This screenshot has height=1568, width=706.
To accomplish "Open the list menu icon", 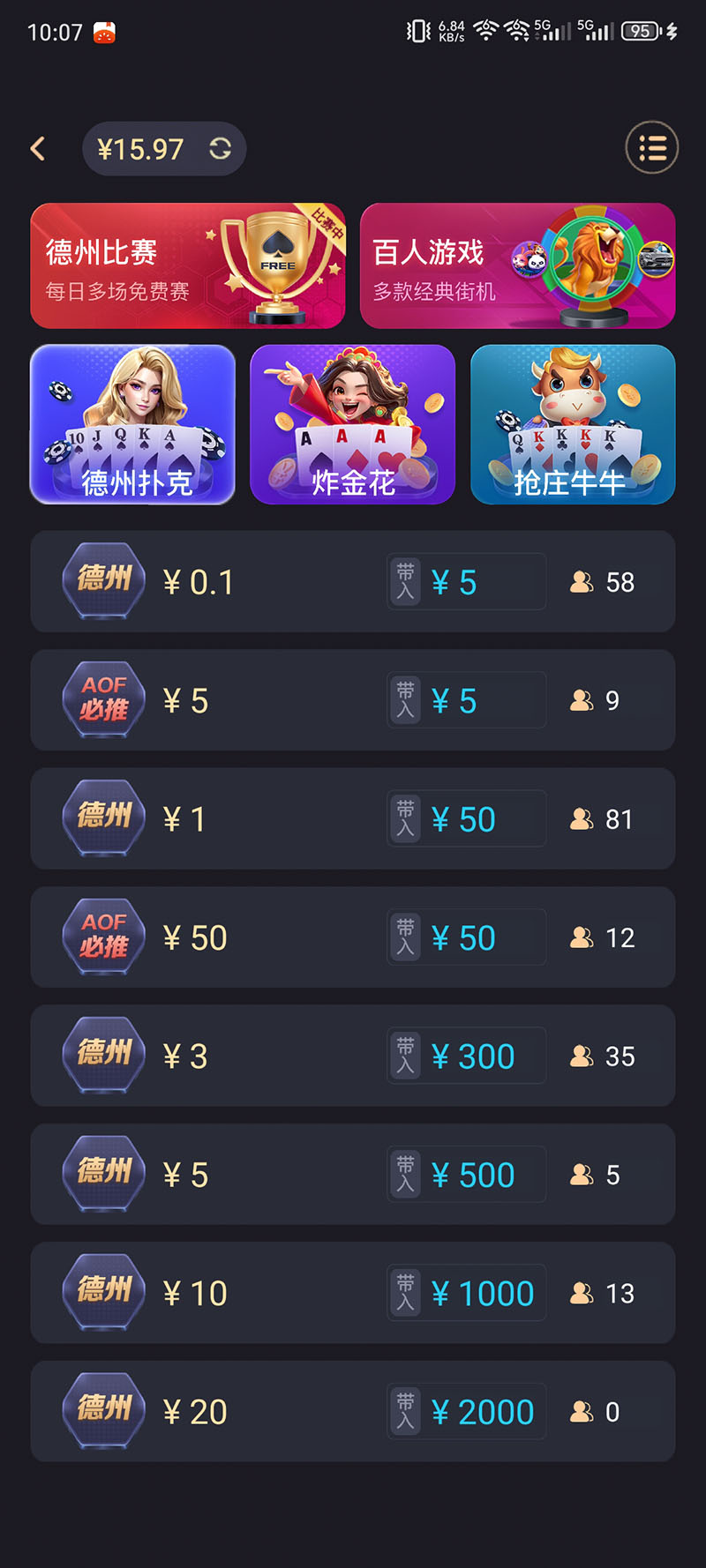I will tap(651, 147).
